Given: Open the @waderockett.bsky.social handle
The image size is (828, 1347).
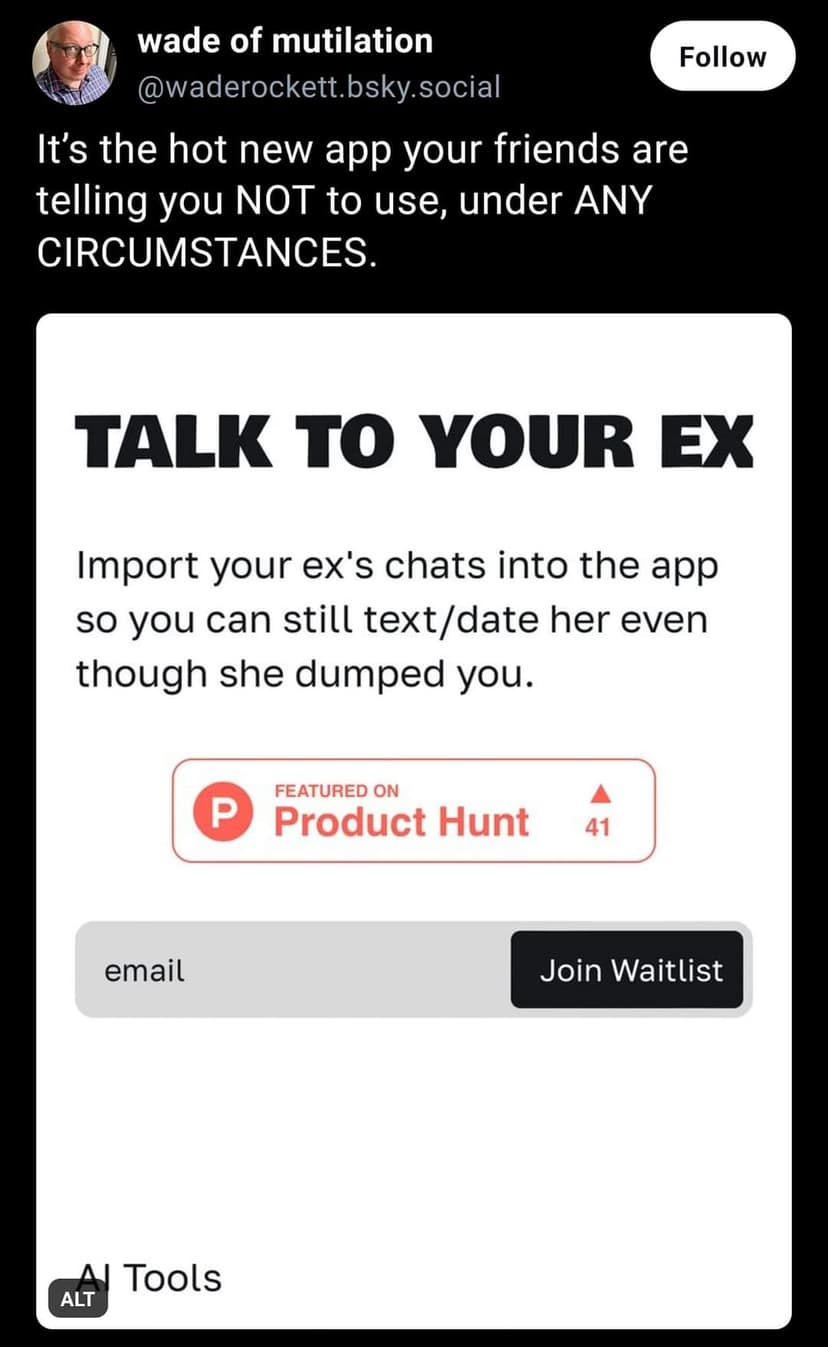Looking at the screenshot, I should click(318, 88).
